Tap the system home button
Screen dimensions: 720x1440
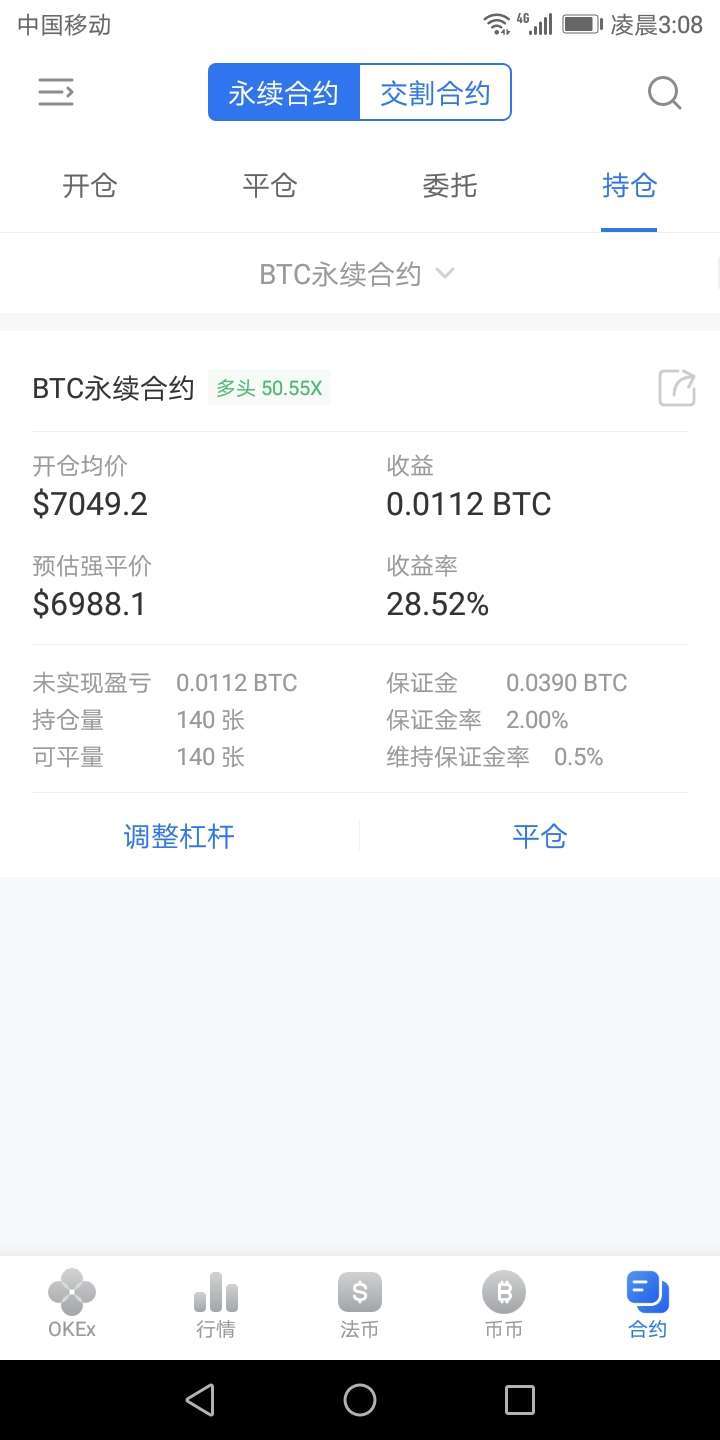pos(360,1400)
